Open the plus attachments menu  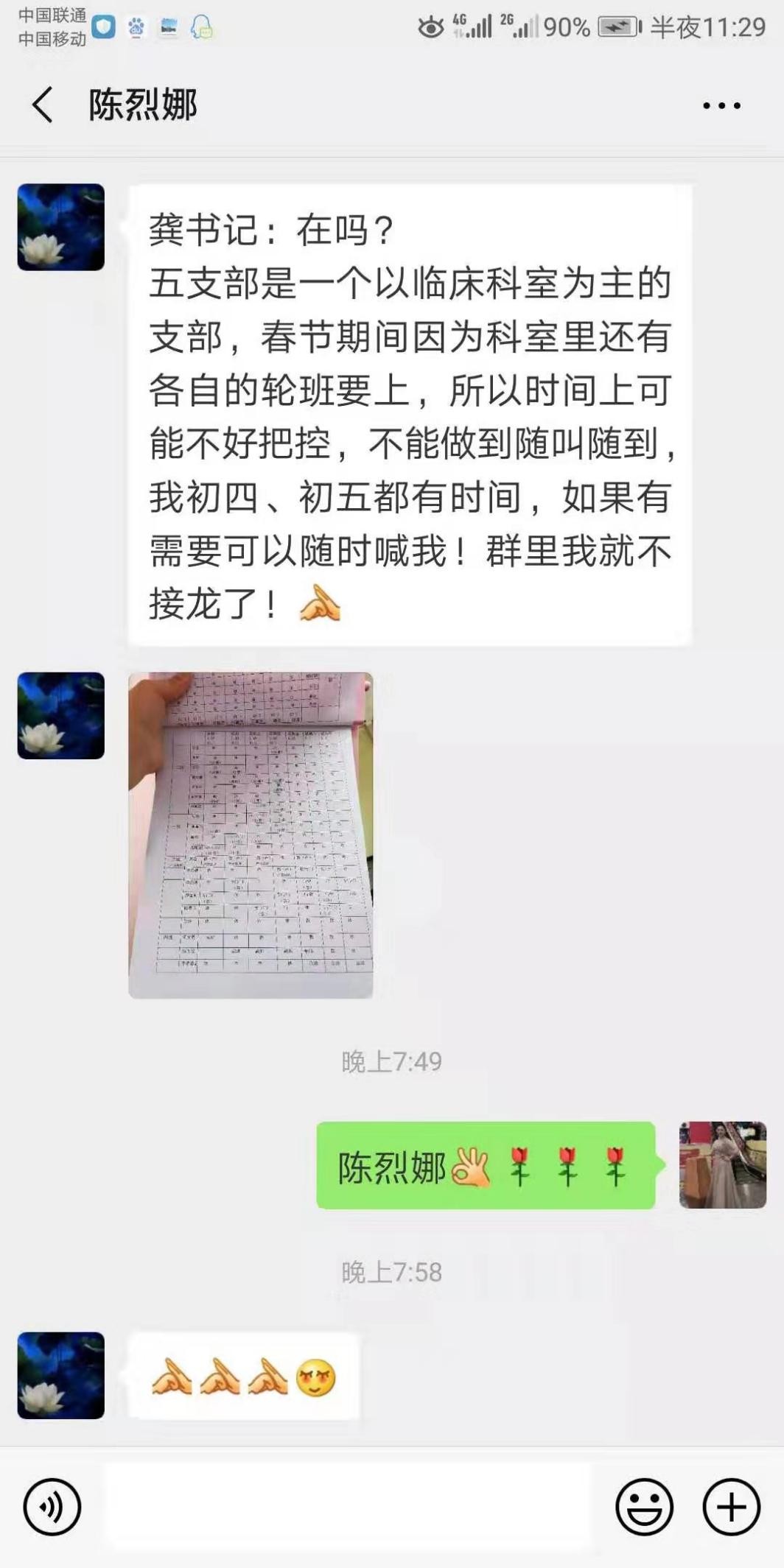click(731, 1506)
